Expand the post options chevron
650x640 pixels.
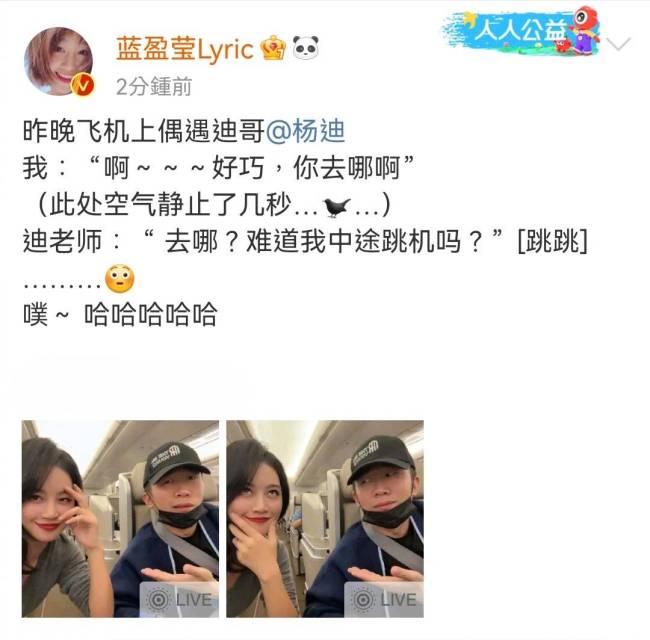pos(620,44)
